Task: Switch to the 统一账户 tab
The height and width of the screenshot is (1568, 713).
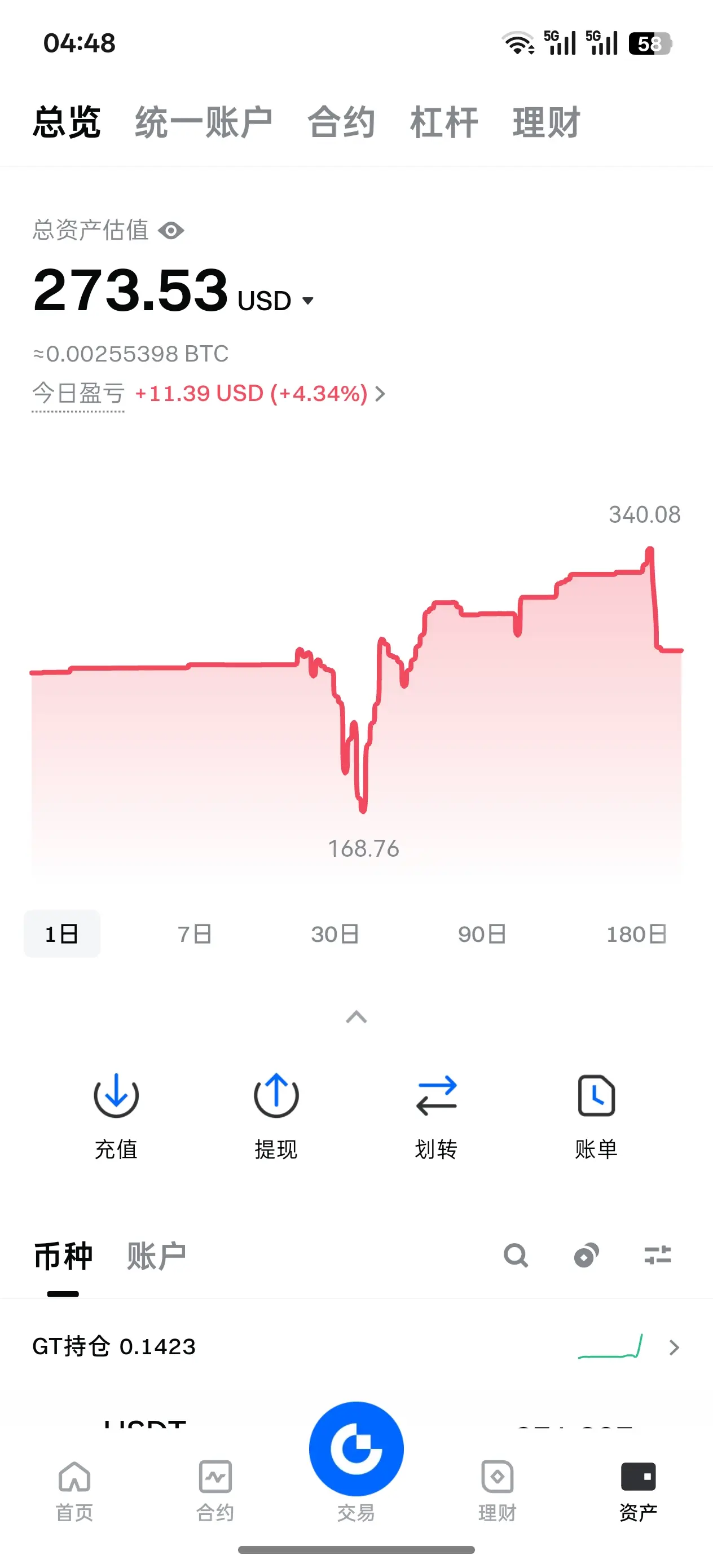Action: click(x=204, y=122)
